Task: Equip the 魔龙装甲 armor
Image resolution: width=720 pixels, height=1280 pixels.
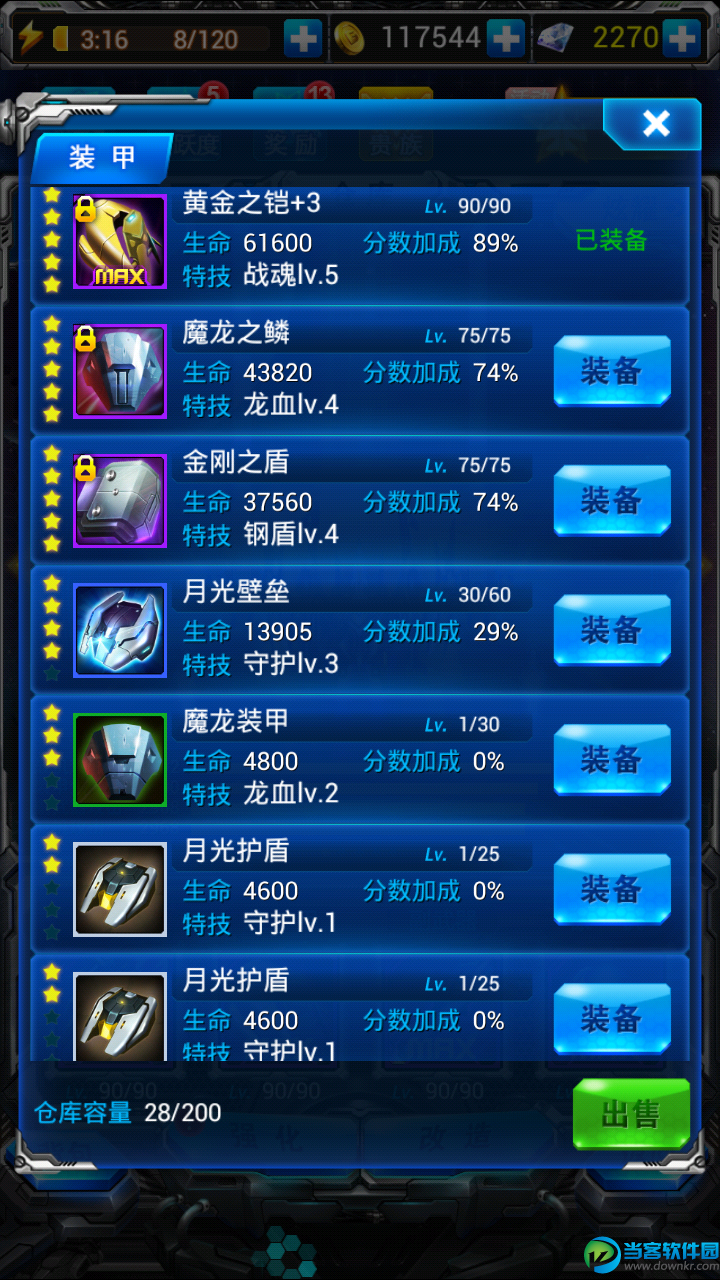Action: (x=611, y=760)
